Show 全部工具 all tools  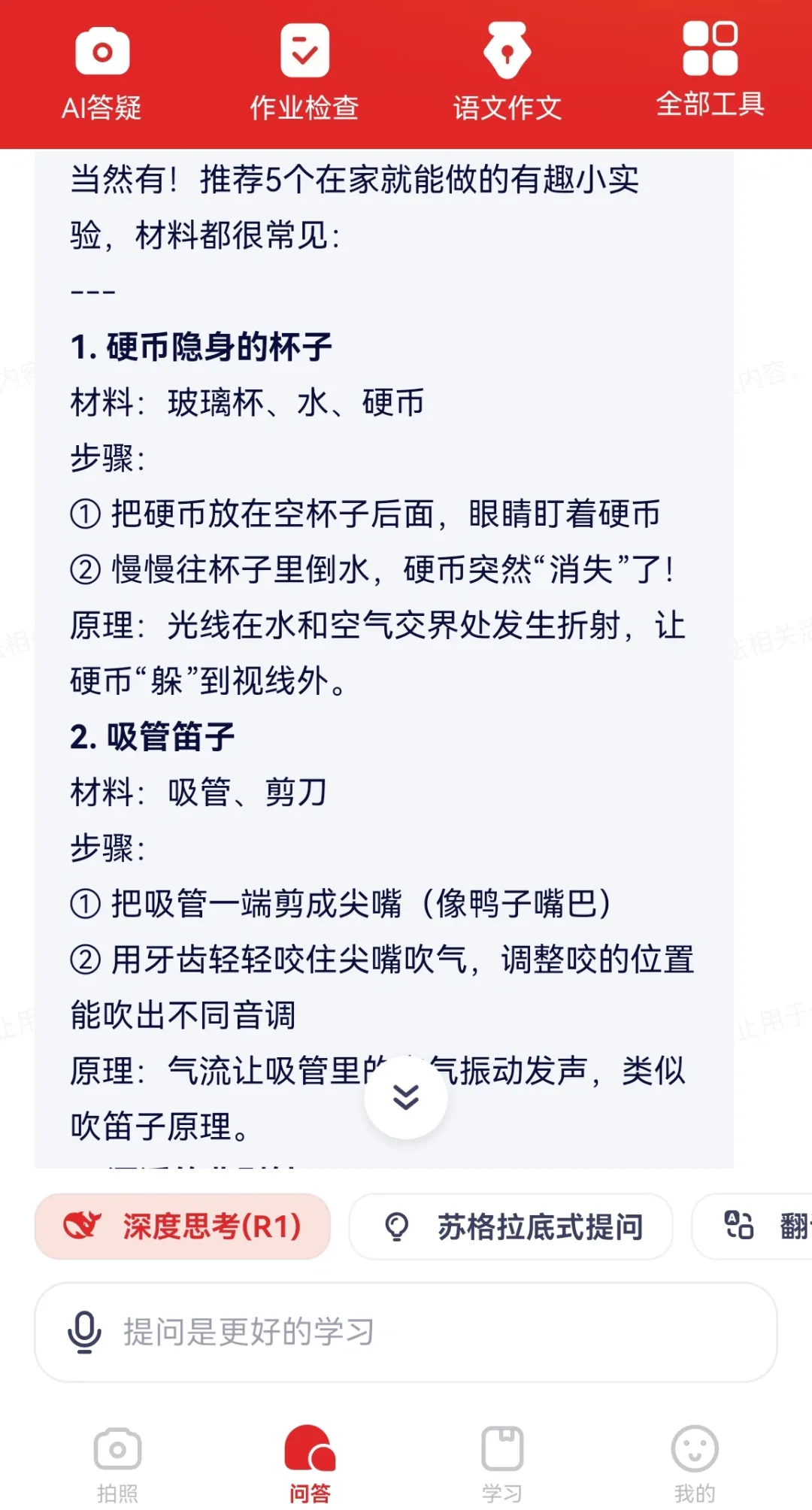click(x=710, y=71)
